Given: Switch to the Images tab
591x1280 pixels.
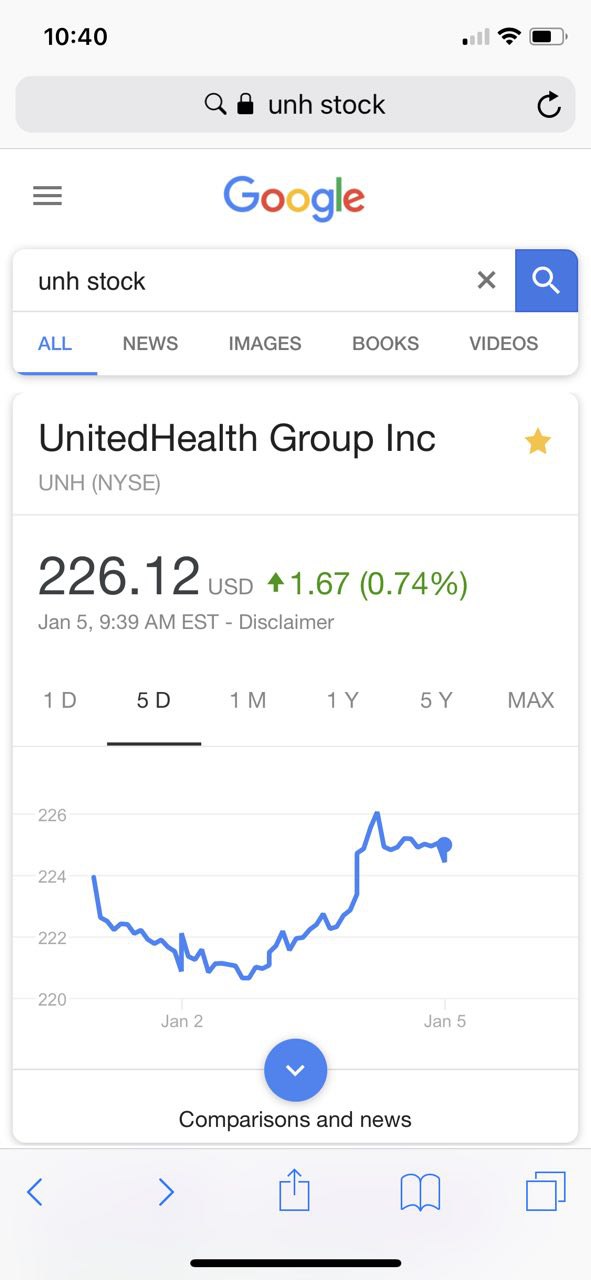Looking at the screenshot, I should tap(264, 343).
